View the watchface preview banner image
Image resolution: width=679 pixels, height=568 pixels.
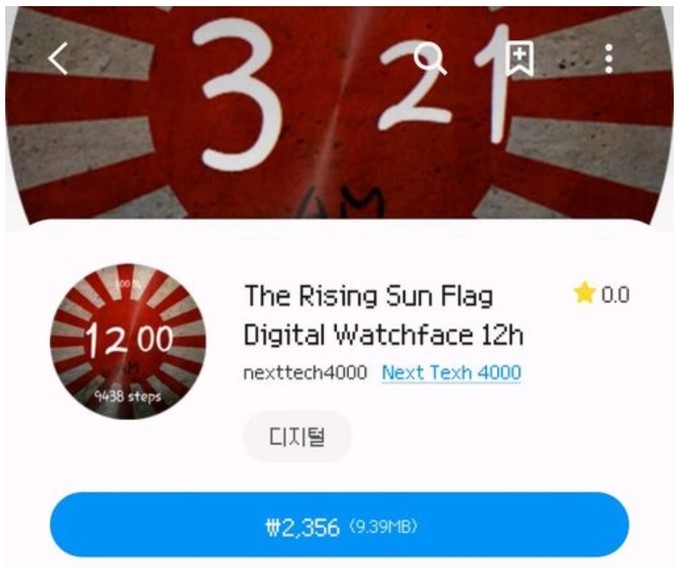tap(340, 115)
